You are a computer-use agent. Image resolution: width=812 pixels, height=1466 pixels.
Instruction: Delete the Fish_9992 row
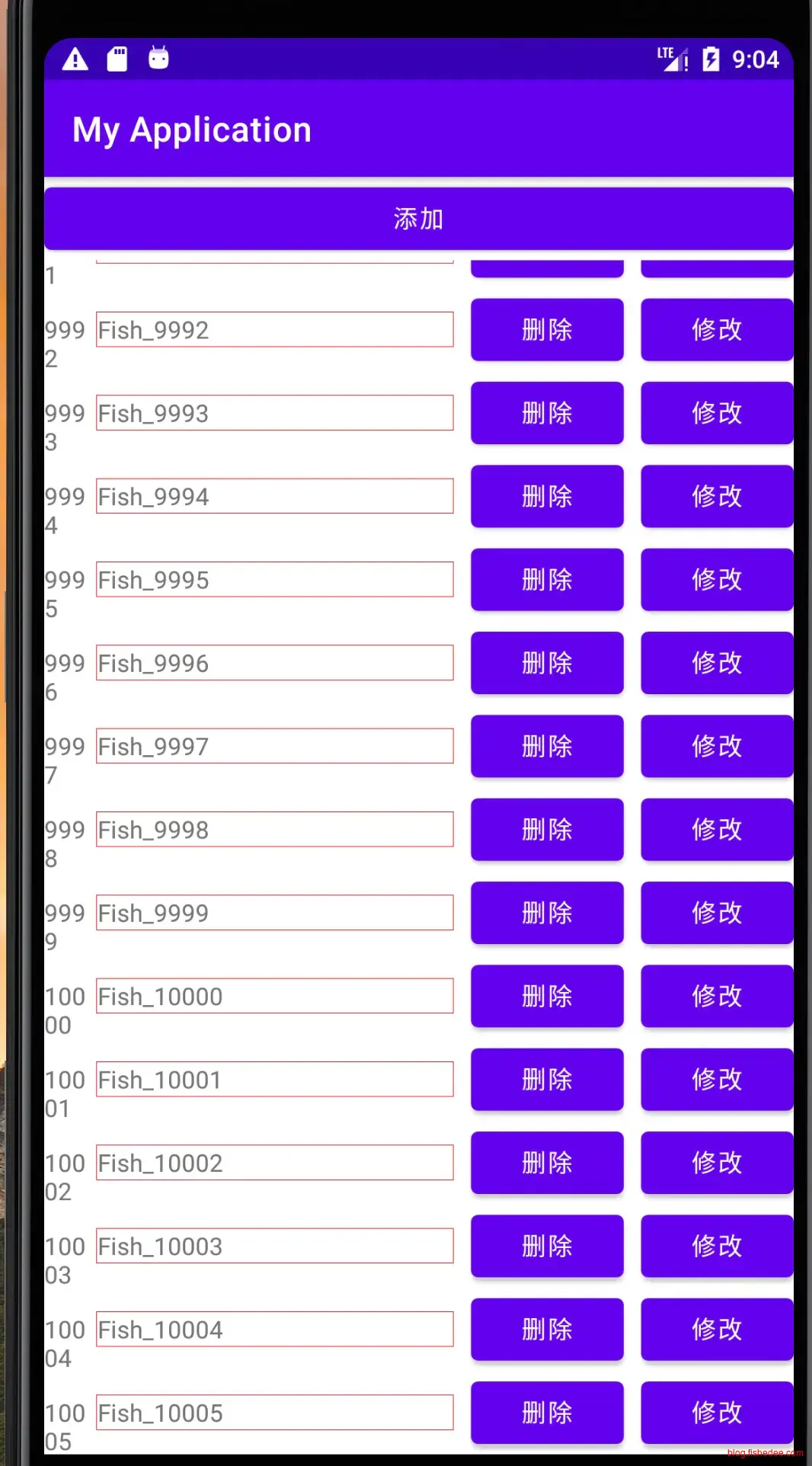pos(547,330)
